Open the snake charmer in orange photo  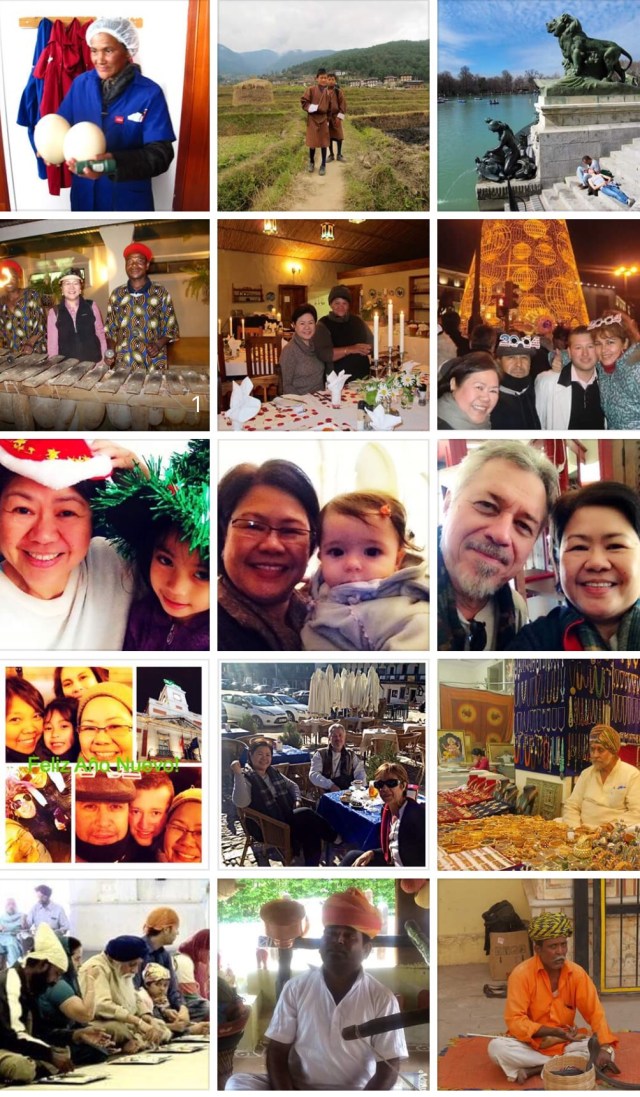538,985
